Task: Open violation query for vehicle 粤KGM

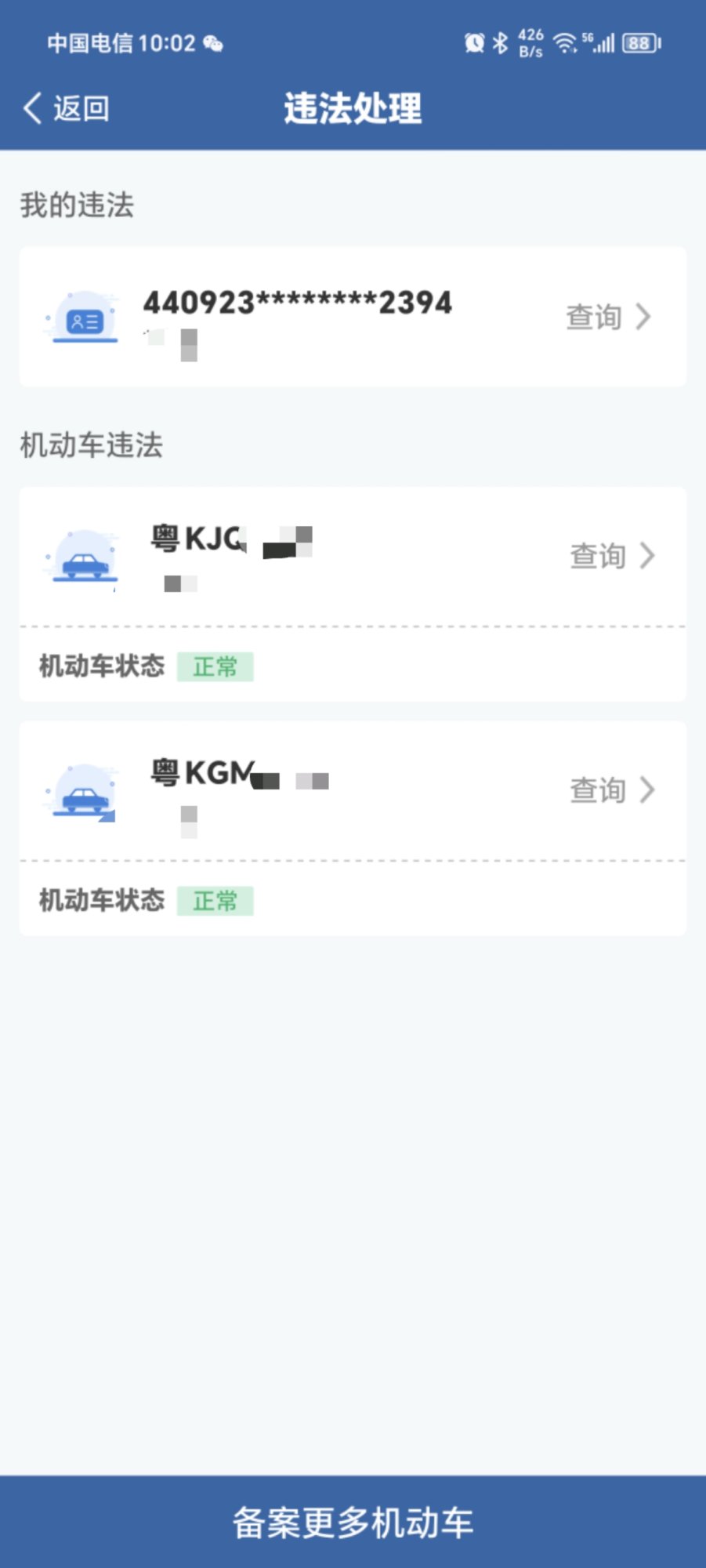Action: [x=610, y=790]
